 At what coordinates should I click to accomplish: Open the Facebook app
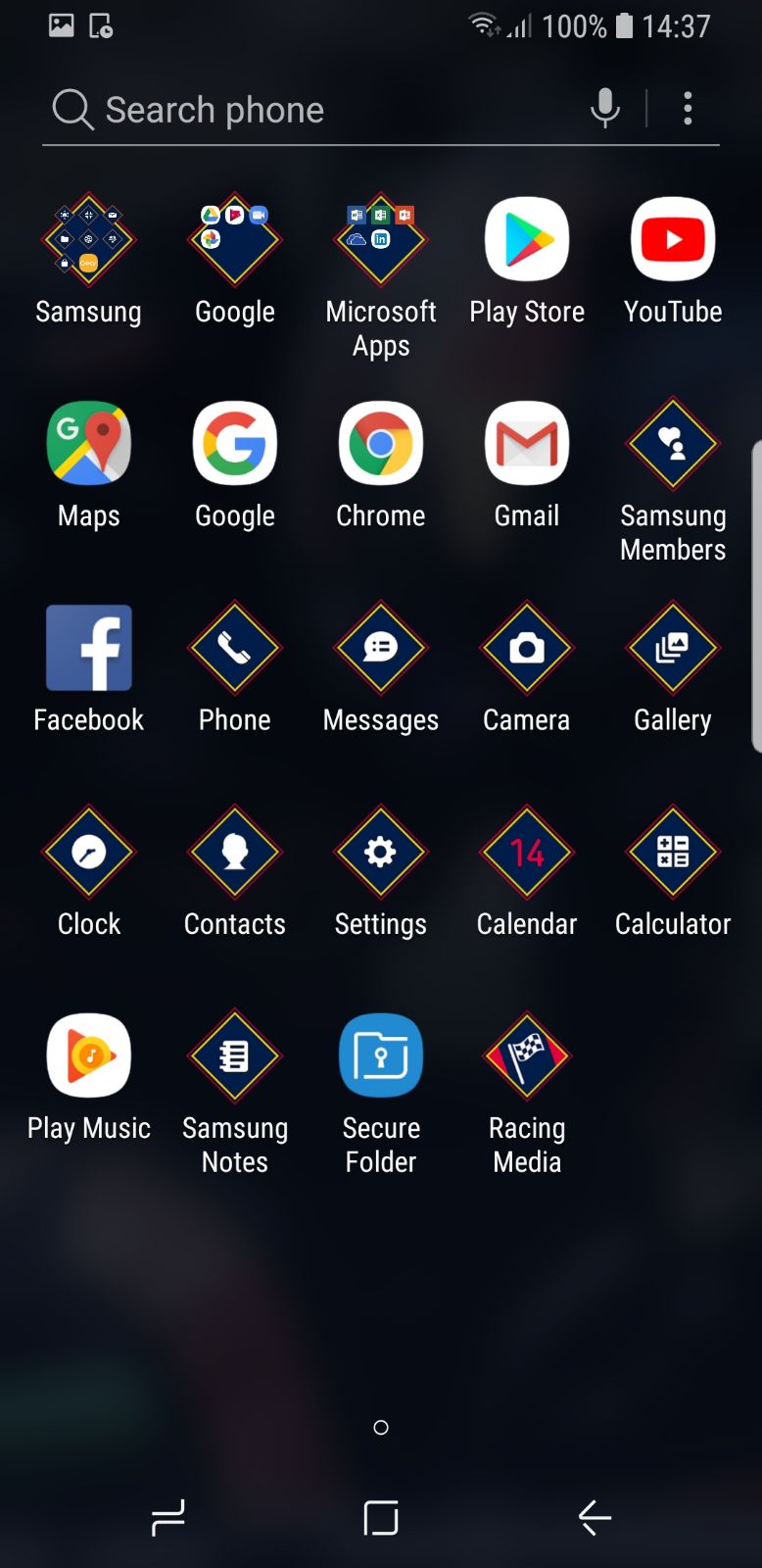coord(88,649)
